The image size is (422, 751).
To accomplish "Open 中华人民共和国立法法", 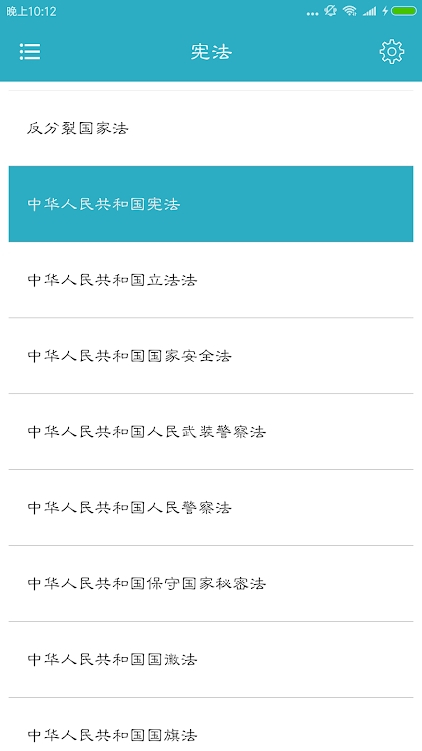I will (x=211, y=280).
